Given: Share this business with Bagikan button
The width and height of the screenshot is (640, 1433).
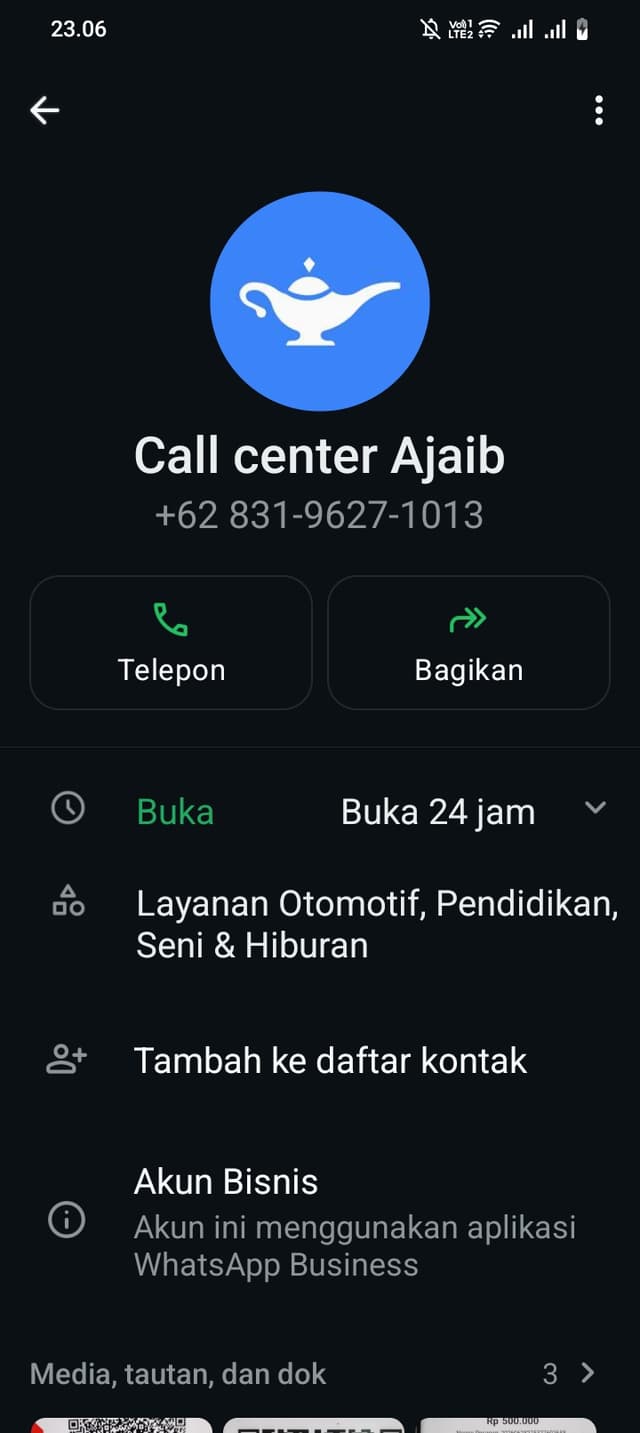Looking at the screenshot, I should 468,642.
